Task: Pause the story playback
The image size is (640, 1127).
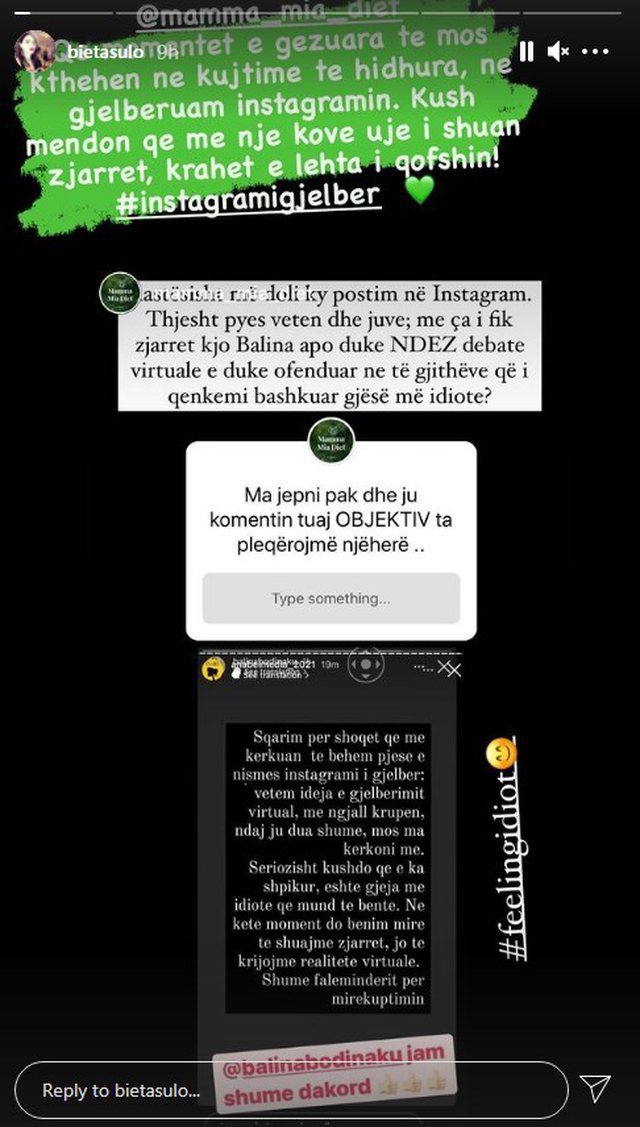Action: [x=526, y=51]
